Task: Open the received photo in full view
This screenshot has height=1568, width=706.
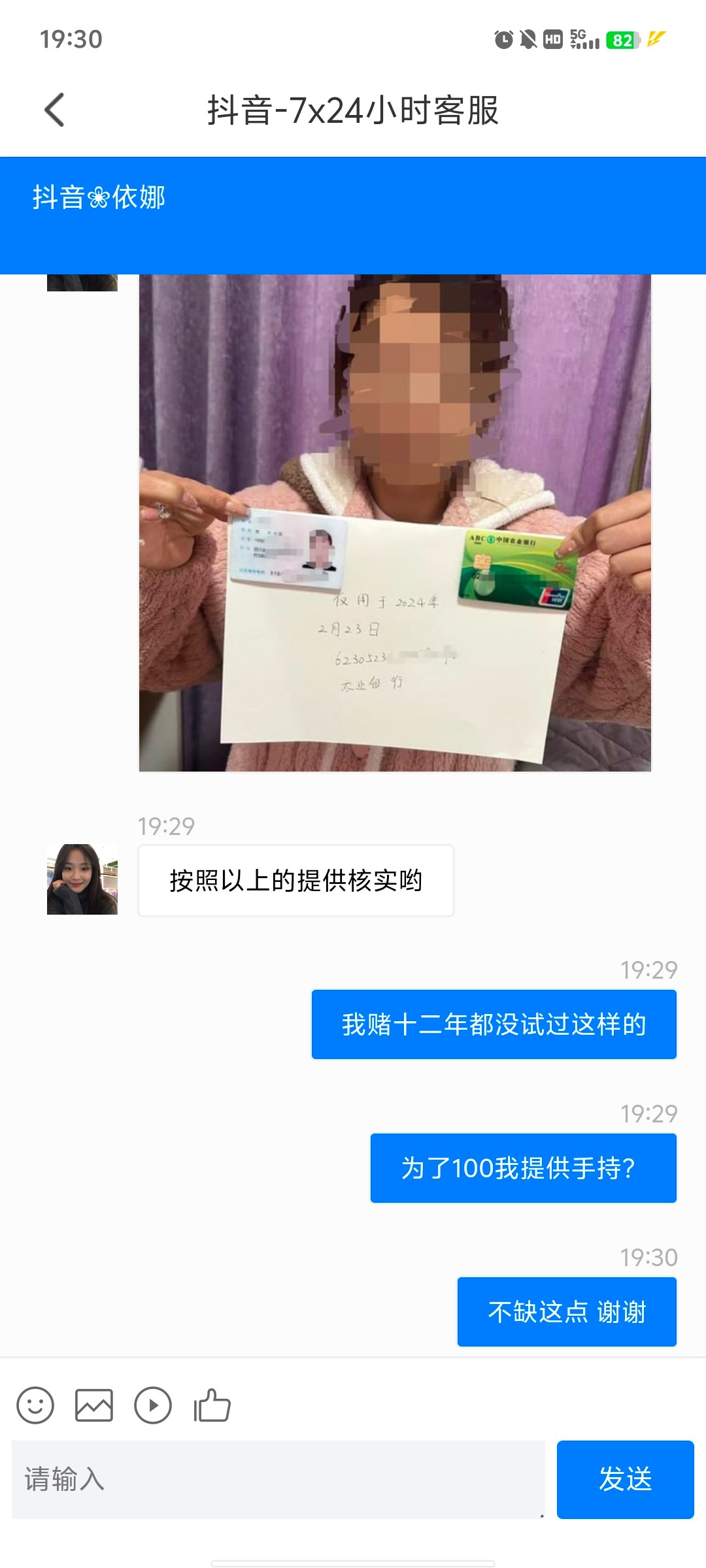Action: (x=395, y=523)
